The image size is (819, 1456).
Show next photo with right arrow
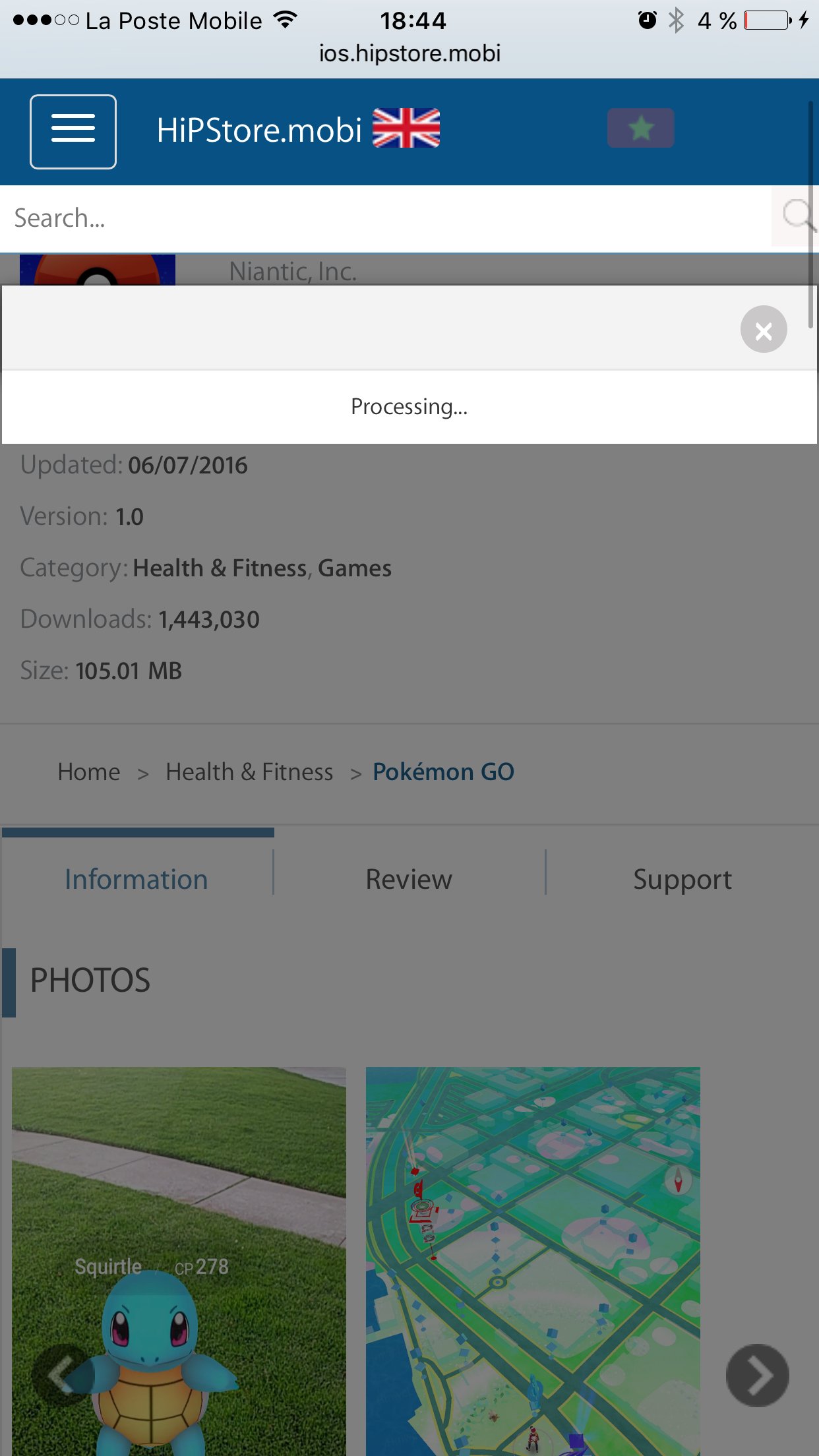[x=757, y=1376]
